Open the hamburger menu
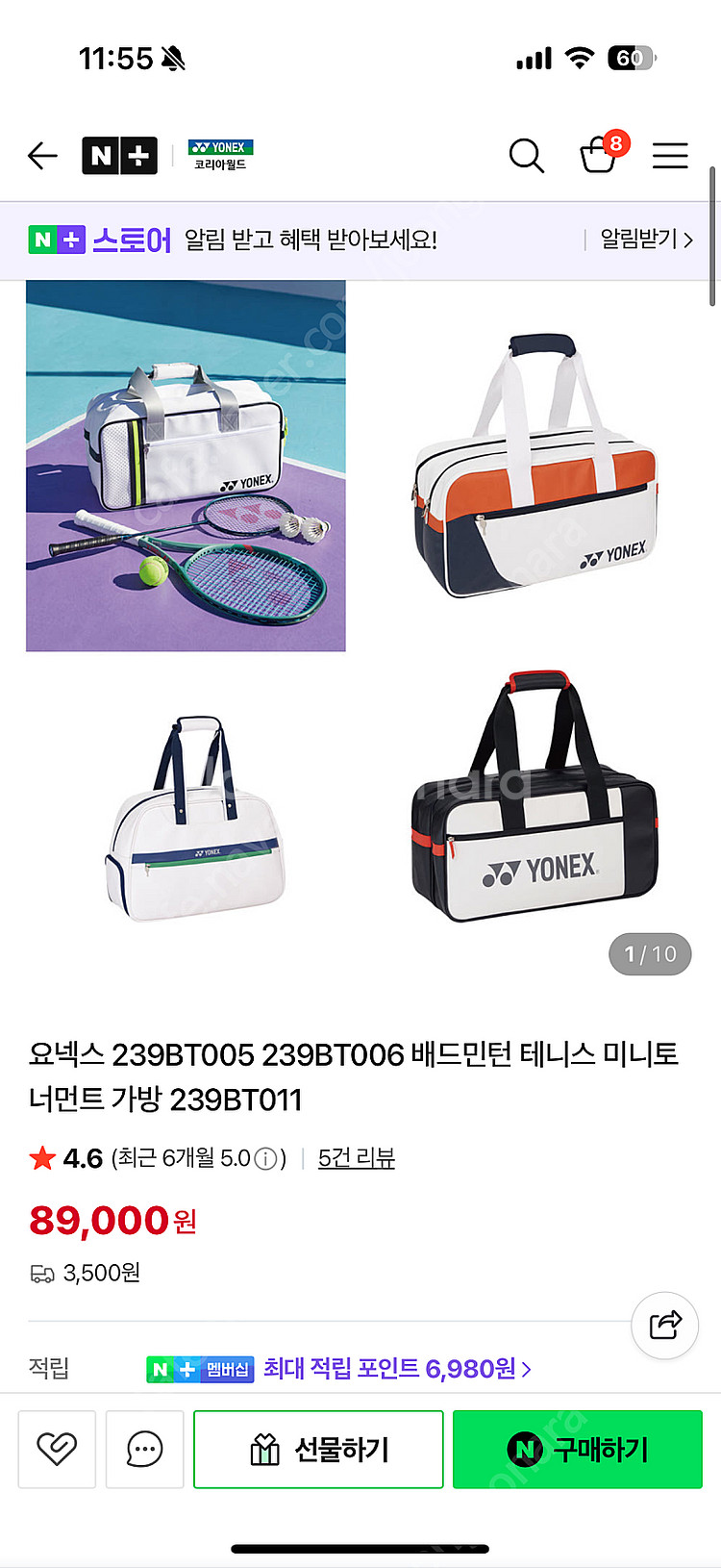 pyautogui.click(x=670, y=156)
